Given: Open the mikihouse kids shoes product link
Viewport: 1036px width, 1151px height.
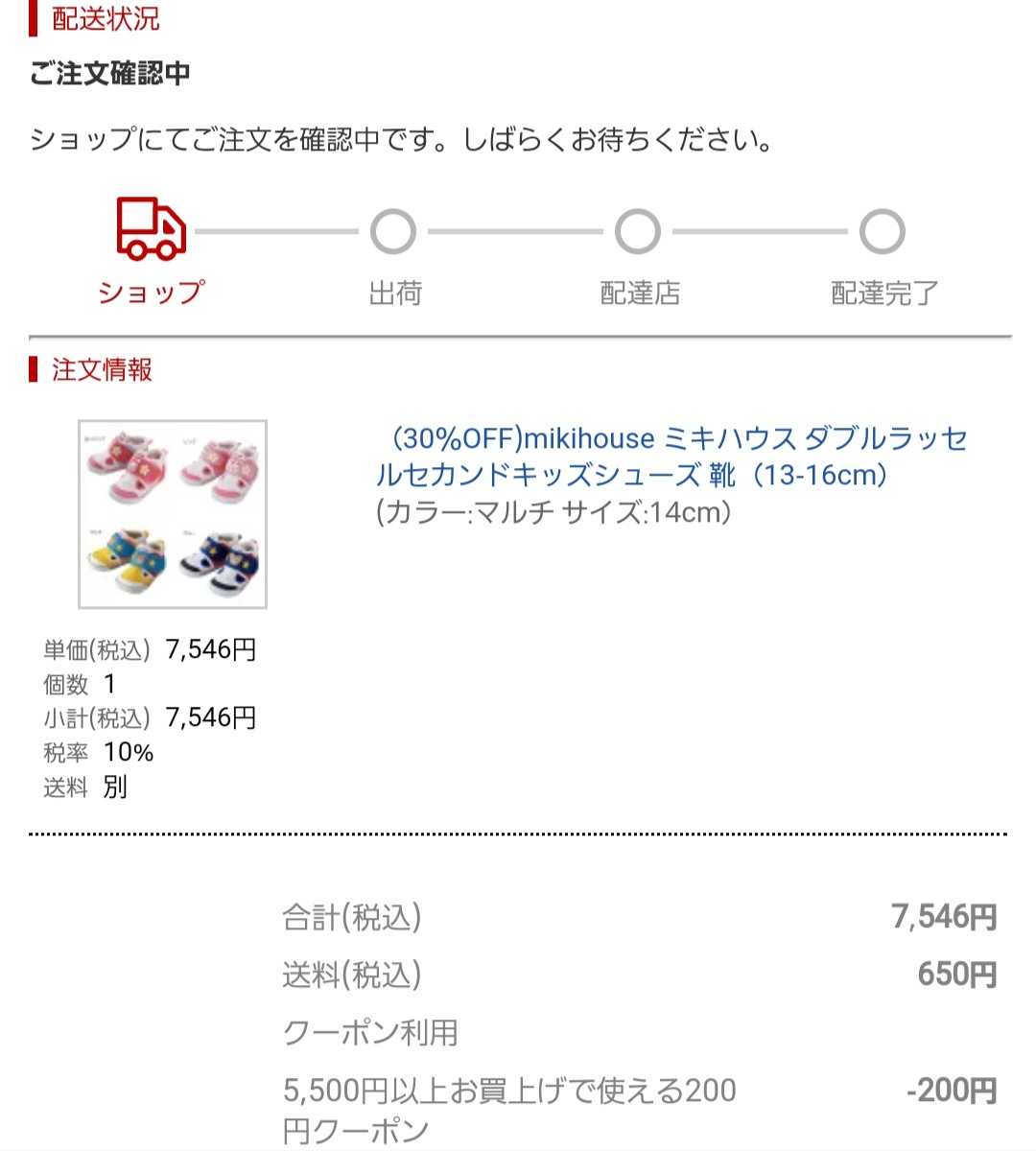Looking at the screenshot, I should click(671, 457).
